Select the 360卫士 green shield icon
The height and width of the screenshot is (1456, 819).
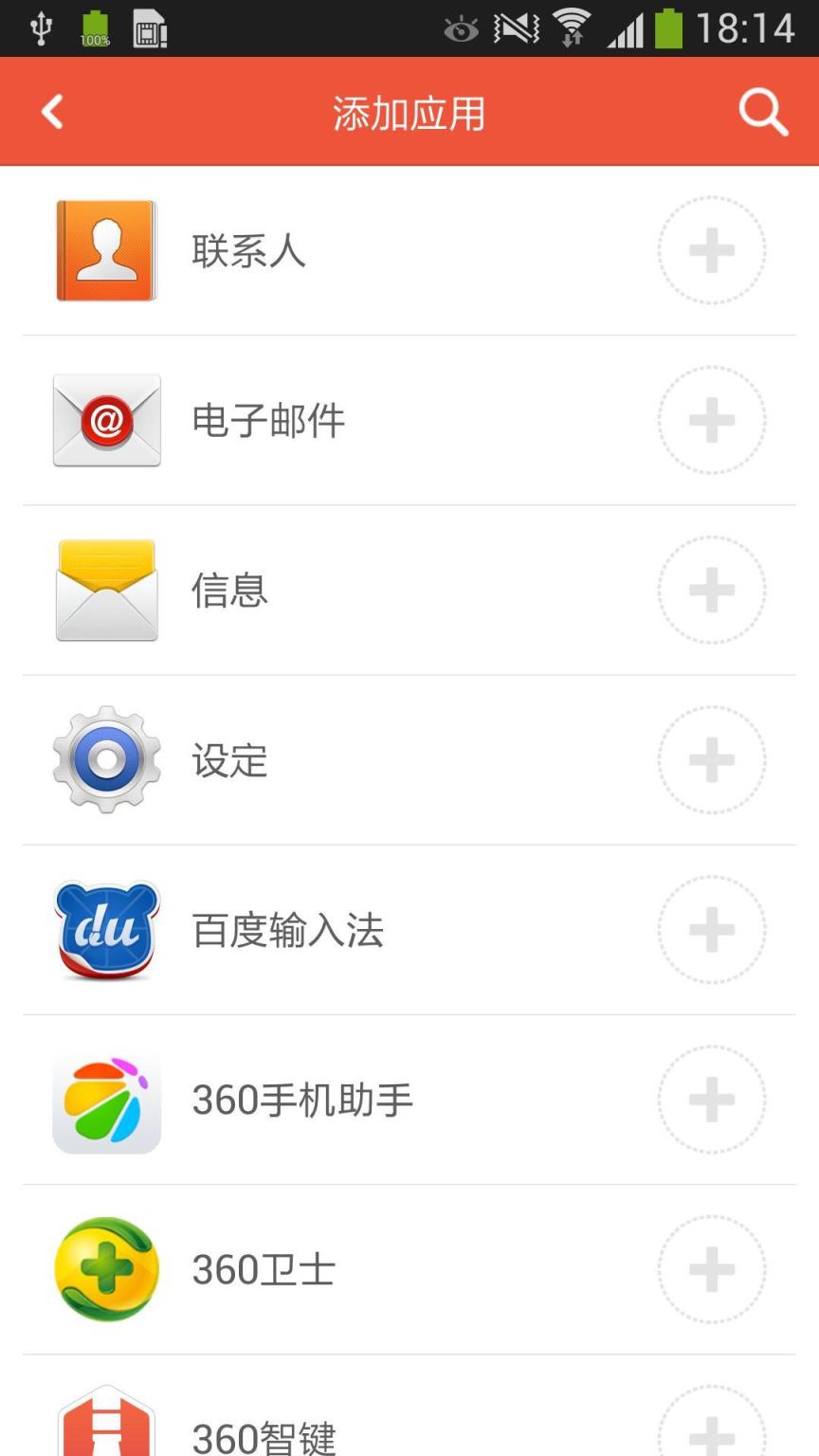coord(105,1269)
